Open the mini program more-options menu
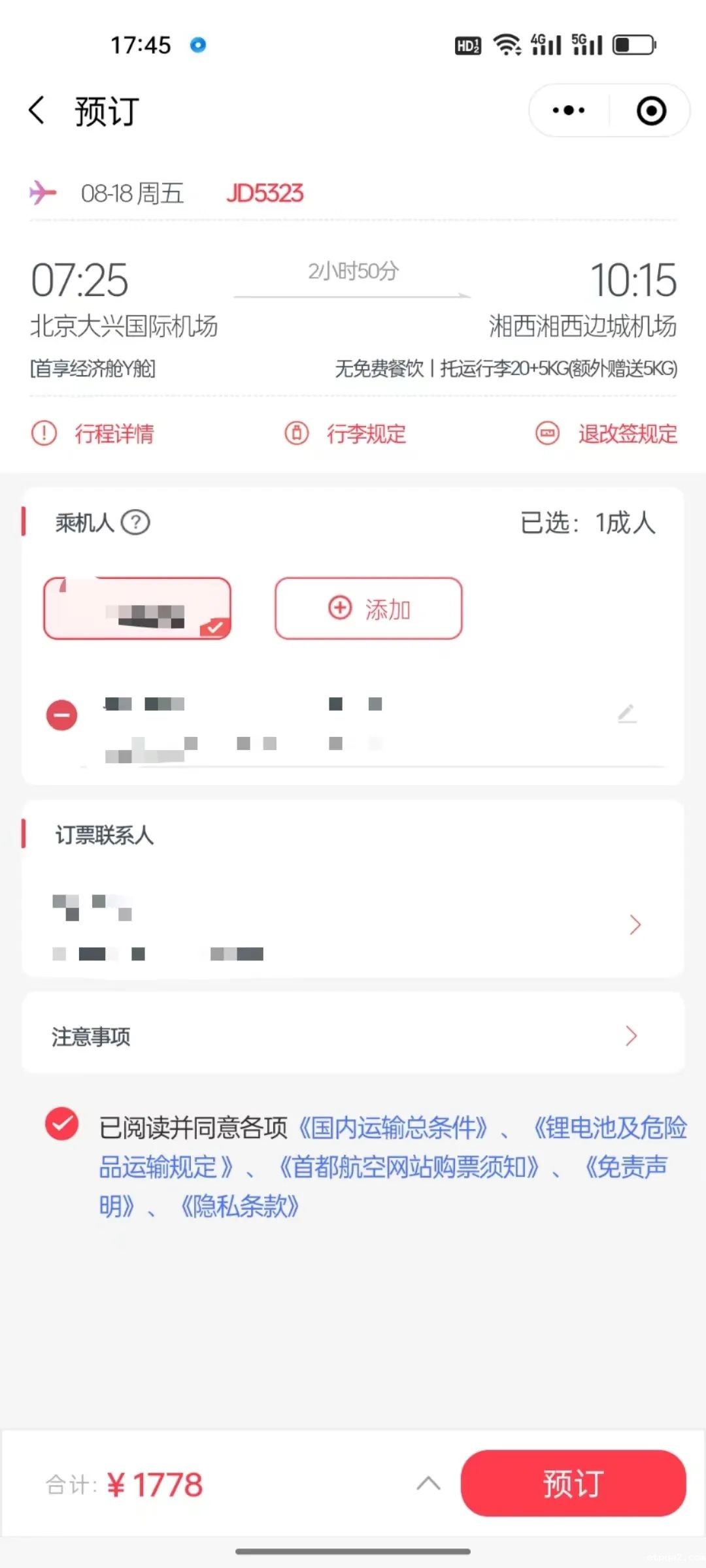706x1568 pixels. pyautogui.click(x=568, y=110)
